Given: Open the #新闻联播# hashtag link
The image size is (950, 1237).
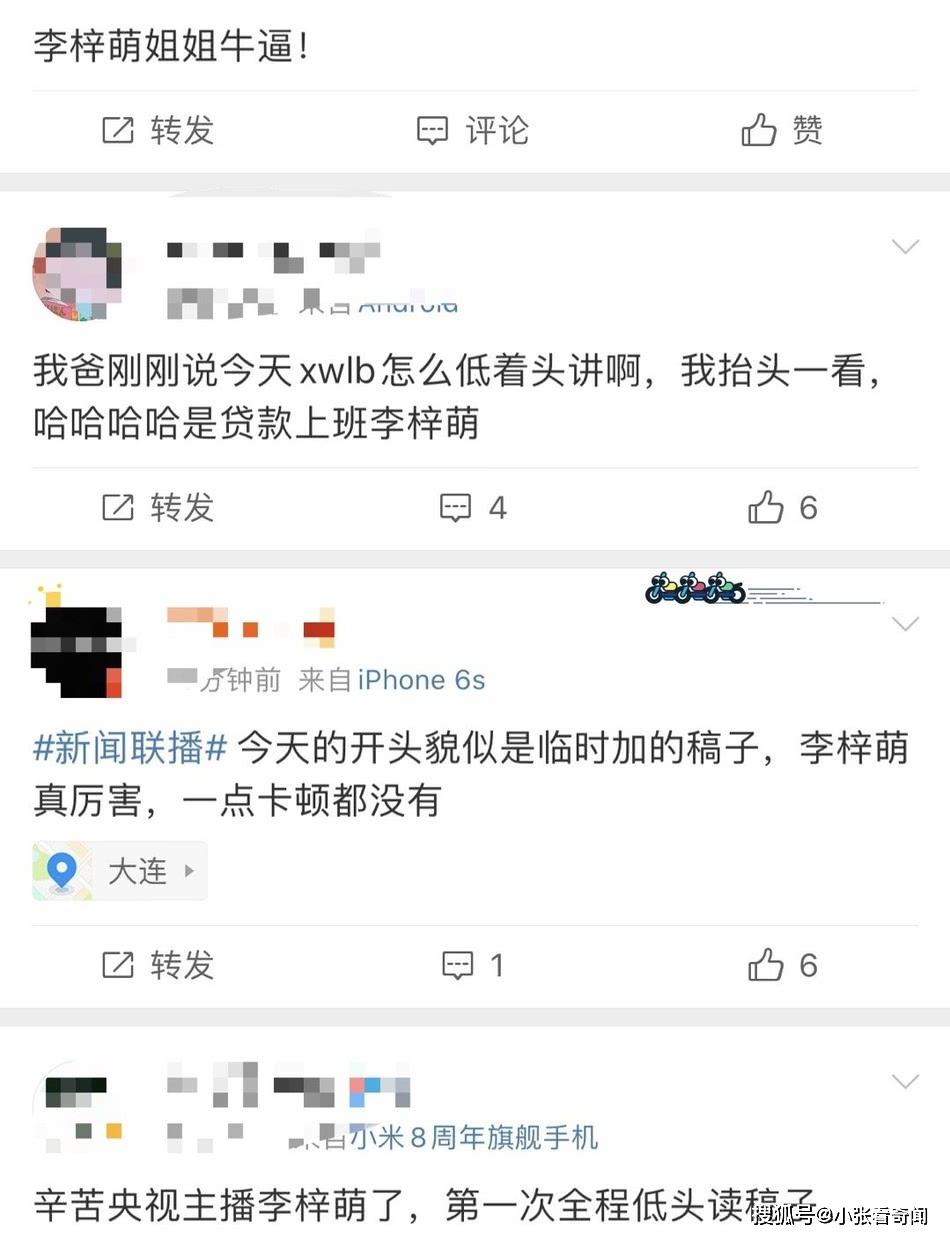Looking at the screenshot, I should pos(131,748).
